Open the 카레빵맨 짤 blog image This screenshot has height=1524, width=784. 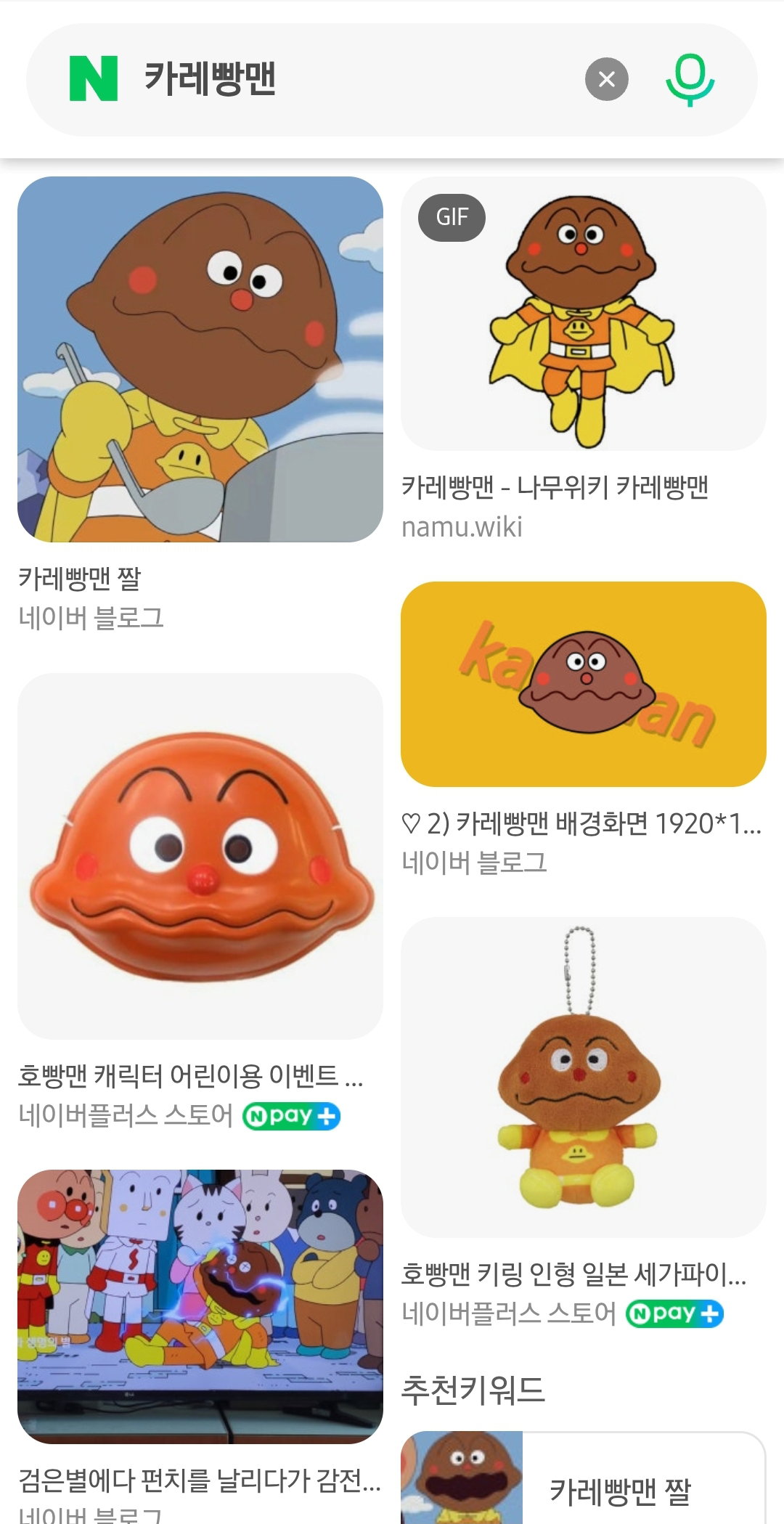200,359
